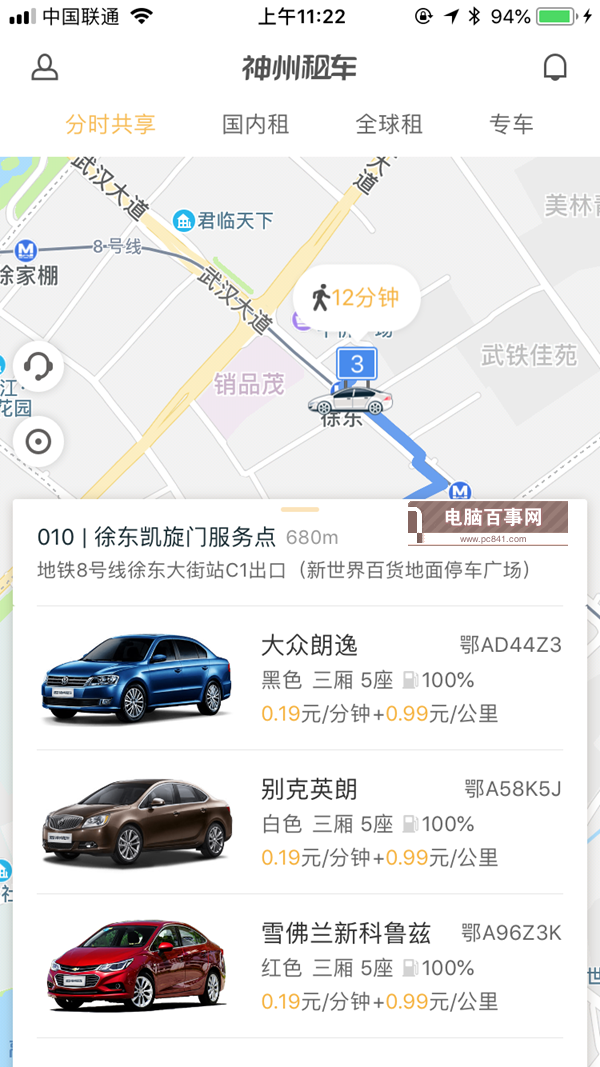600x1067 pixels.
Task: Switch to the 专车 tab
Action: click(511, 125)
